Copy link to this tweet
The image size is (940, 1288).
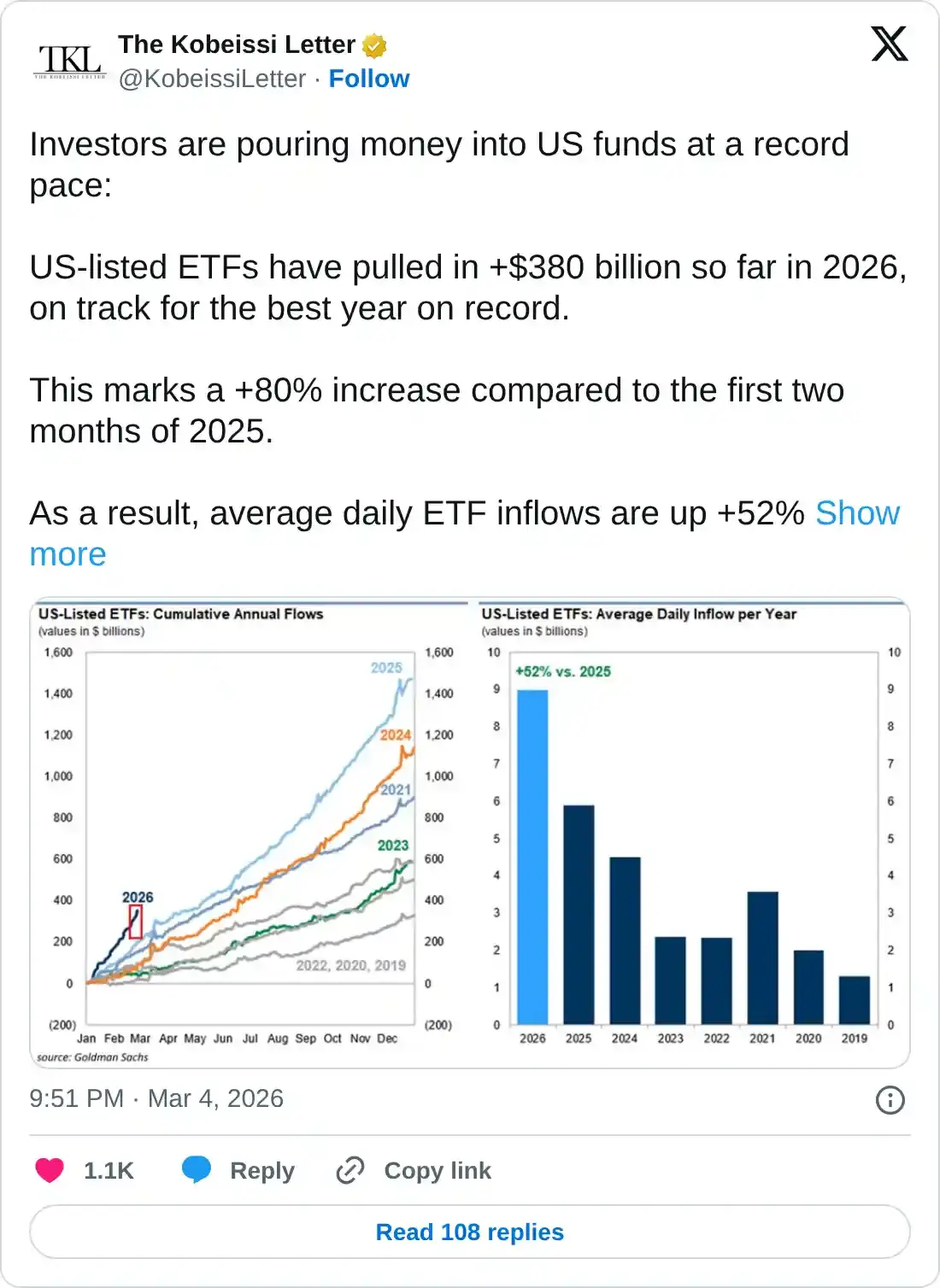pyautogui.click(x=414, y=1170)
